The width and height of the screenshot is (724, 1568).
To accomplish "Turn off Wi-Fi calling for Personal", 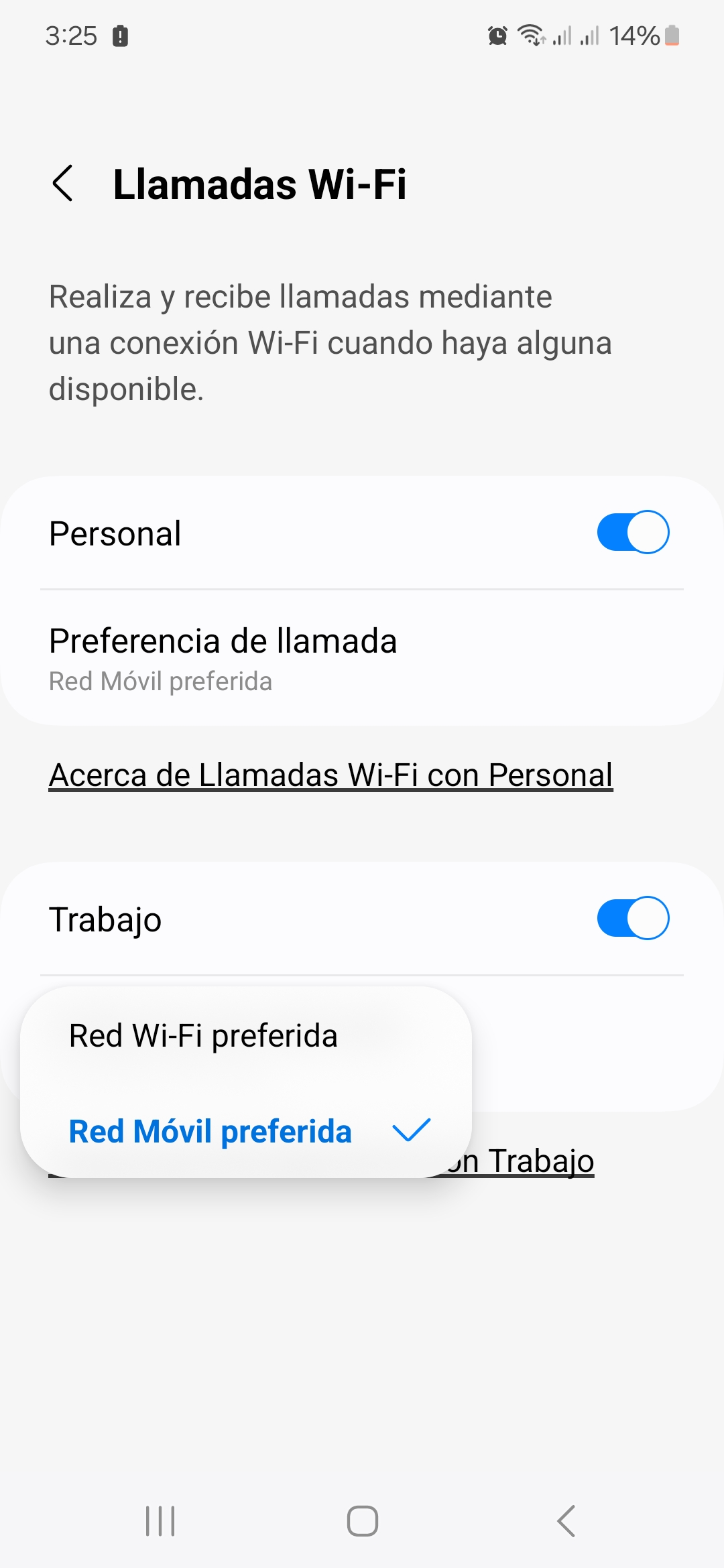I will coord(633,533).
